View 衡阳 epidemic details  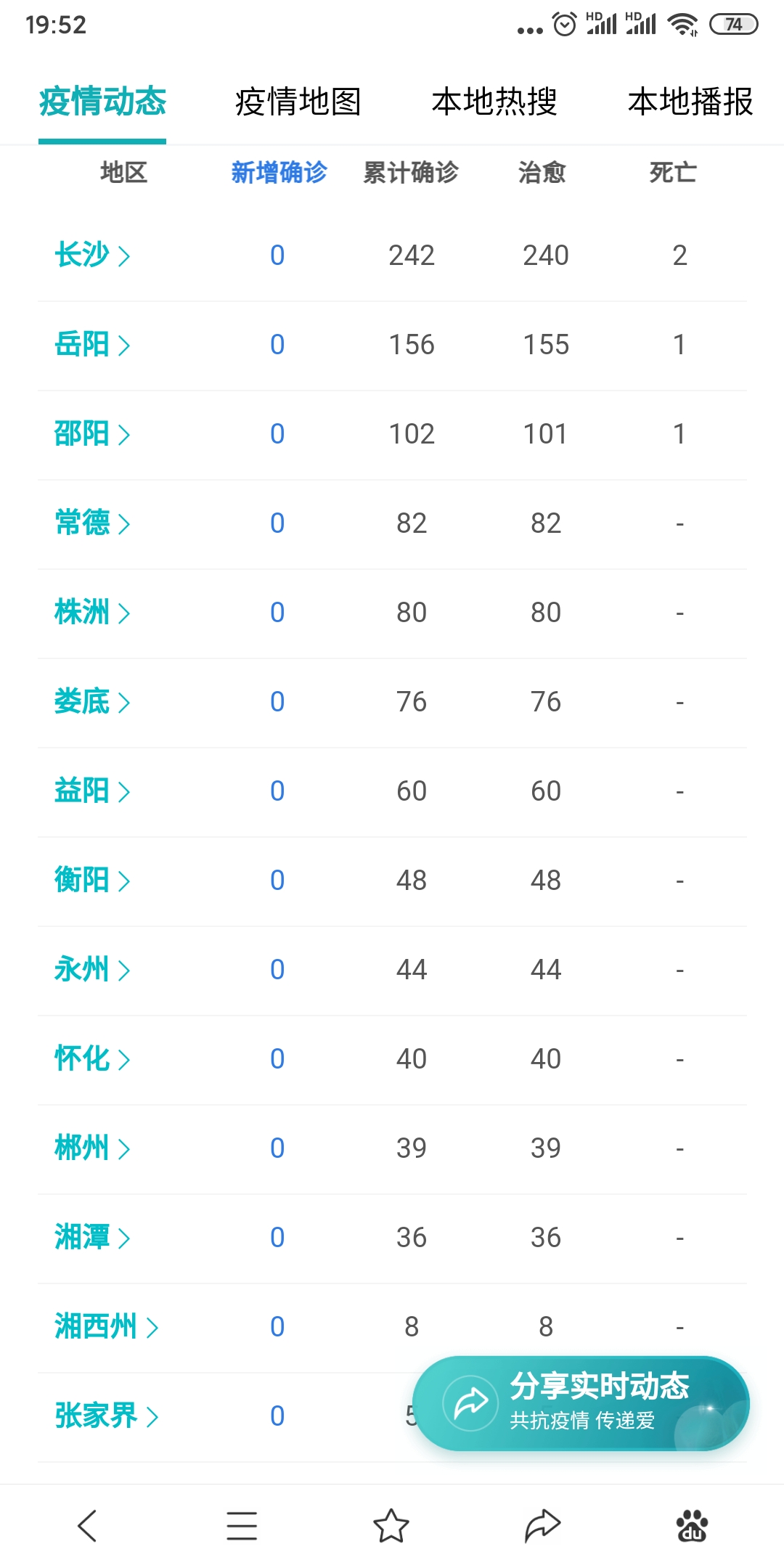point(91,881)
